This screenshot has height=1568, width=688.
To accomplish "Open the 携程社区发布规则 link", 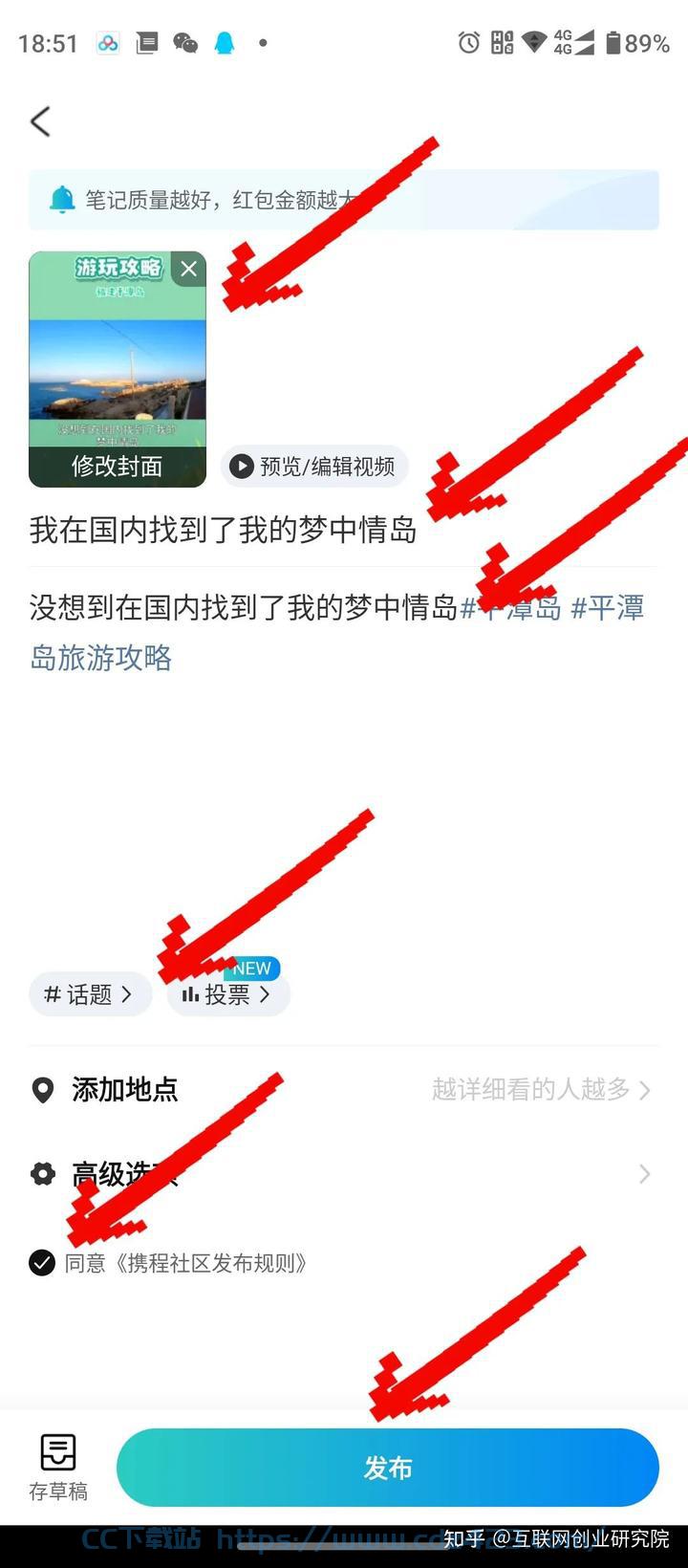I will tap(211, 1263).
